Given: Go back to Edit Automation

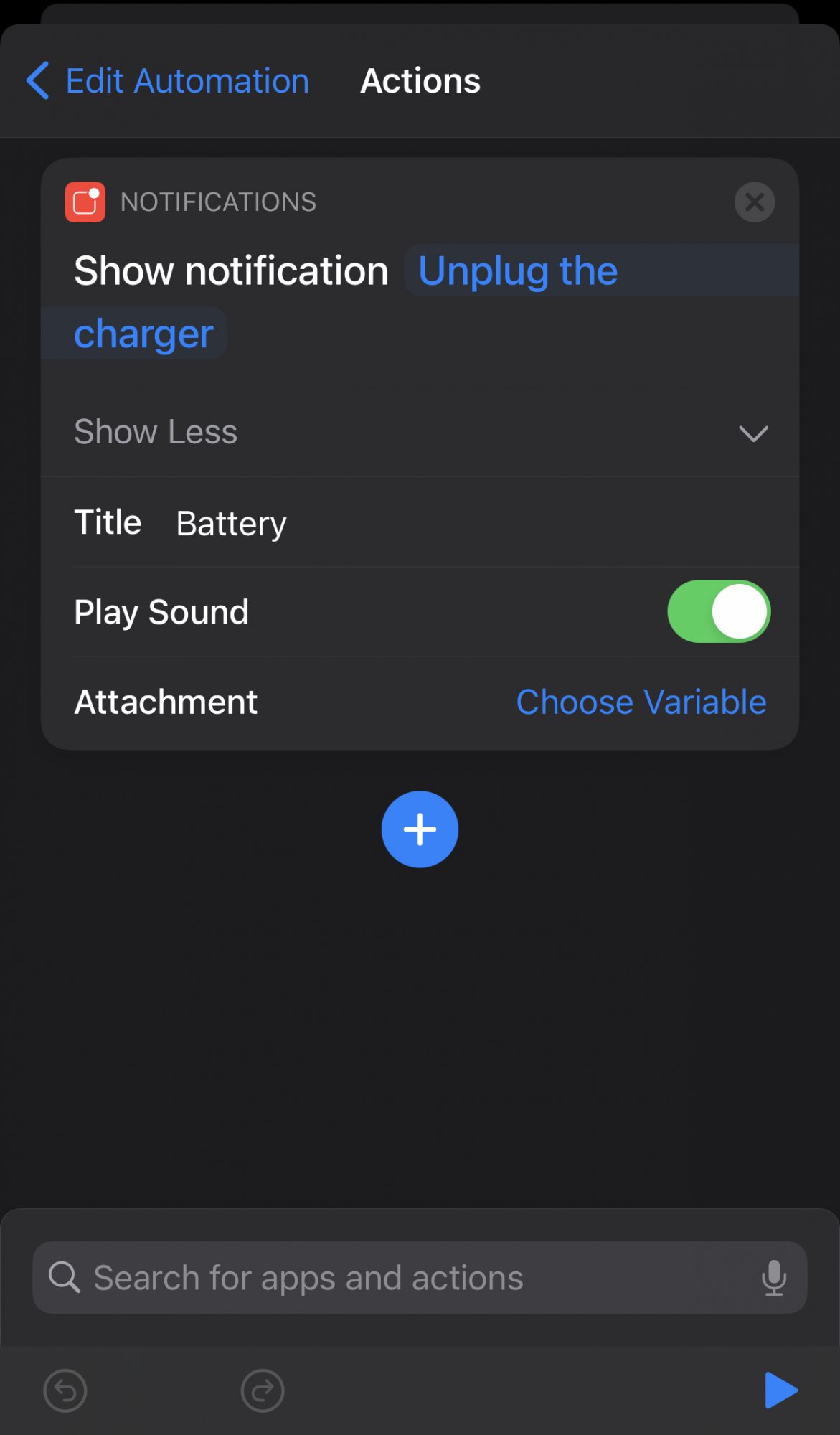Looking at the screenshot, I should coord(167,80).
